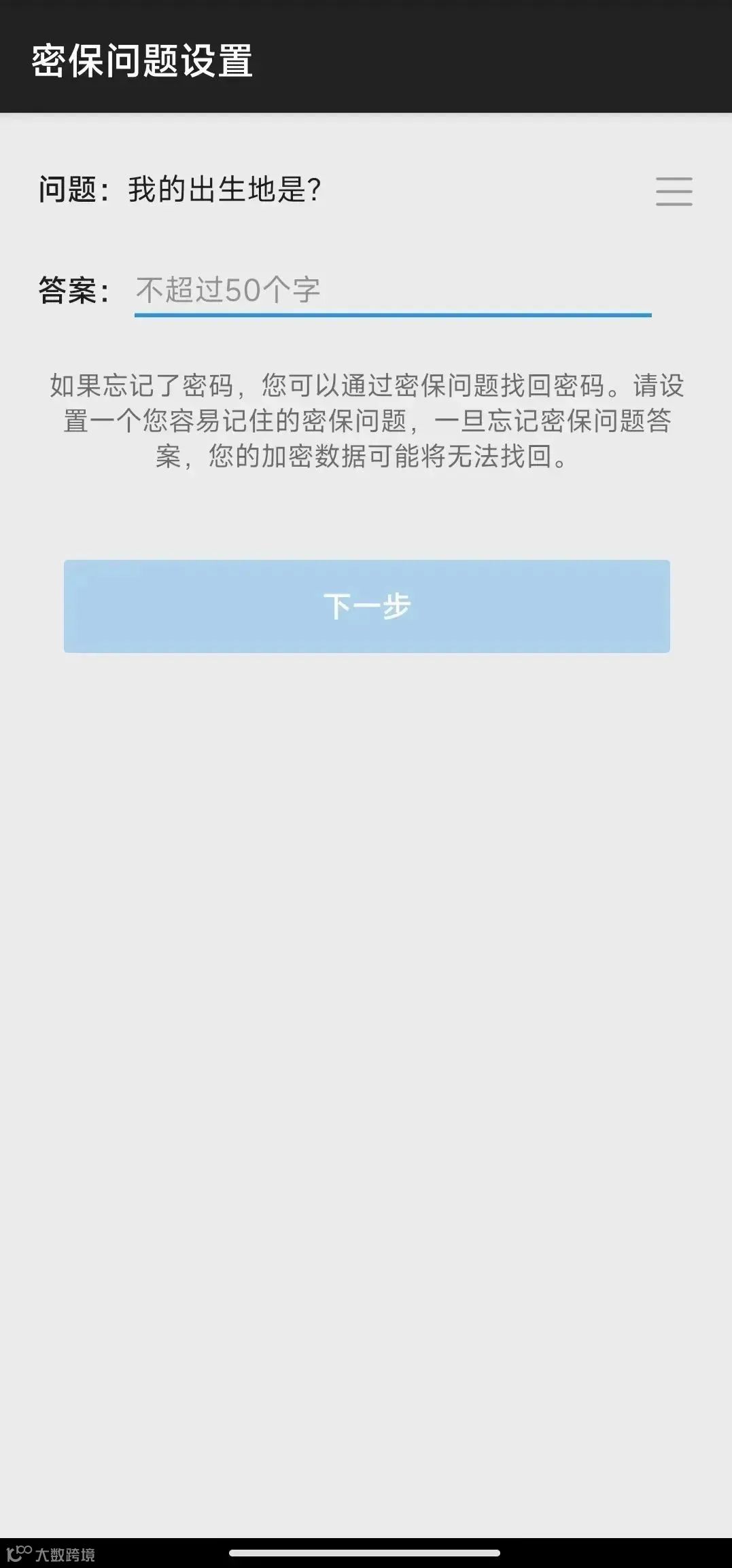Click the hamburger icon beside the question

click(x=674, y=192)
